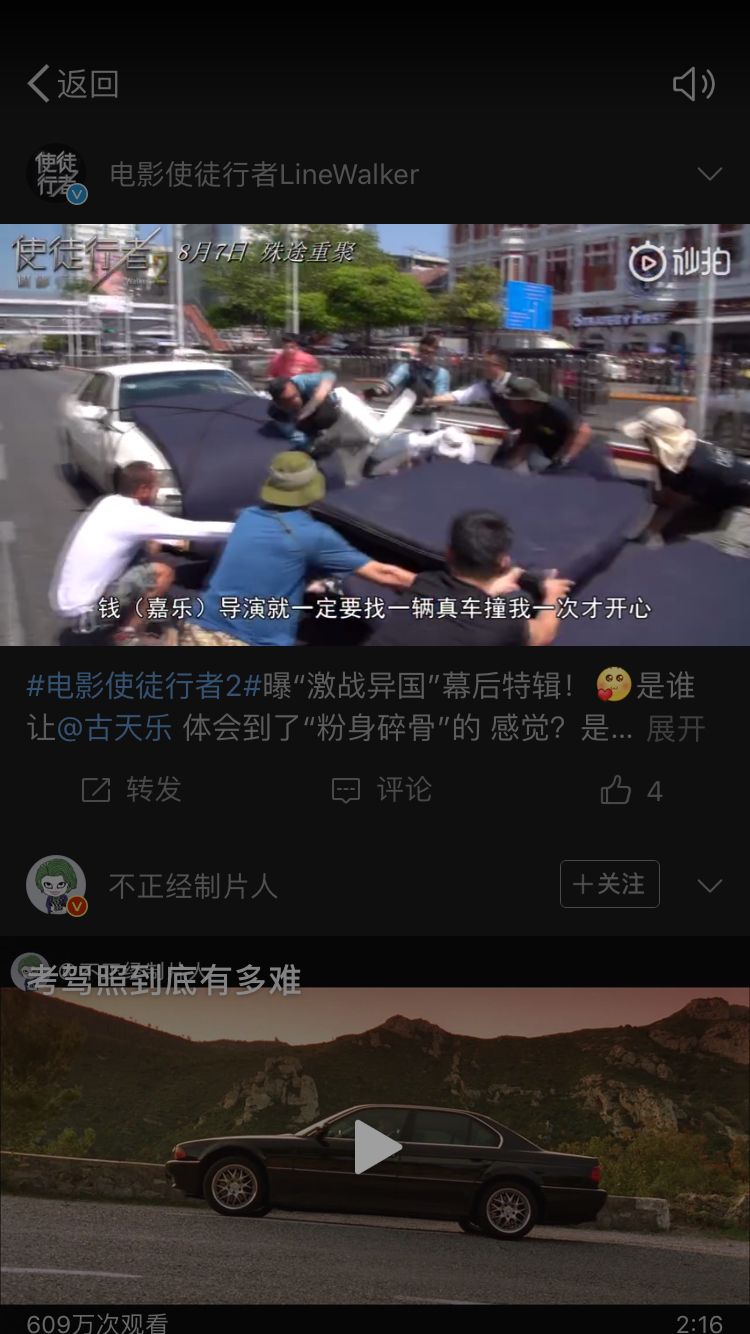The image size is (750, 1334).
Task: Follow 不正经制片人 with +关注
Action: tap(609, 884)
